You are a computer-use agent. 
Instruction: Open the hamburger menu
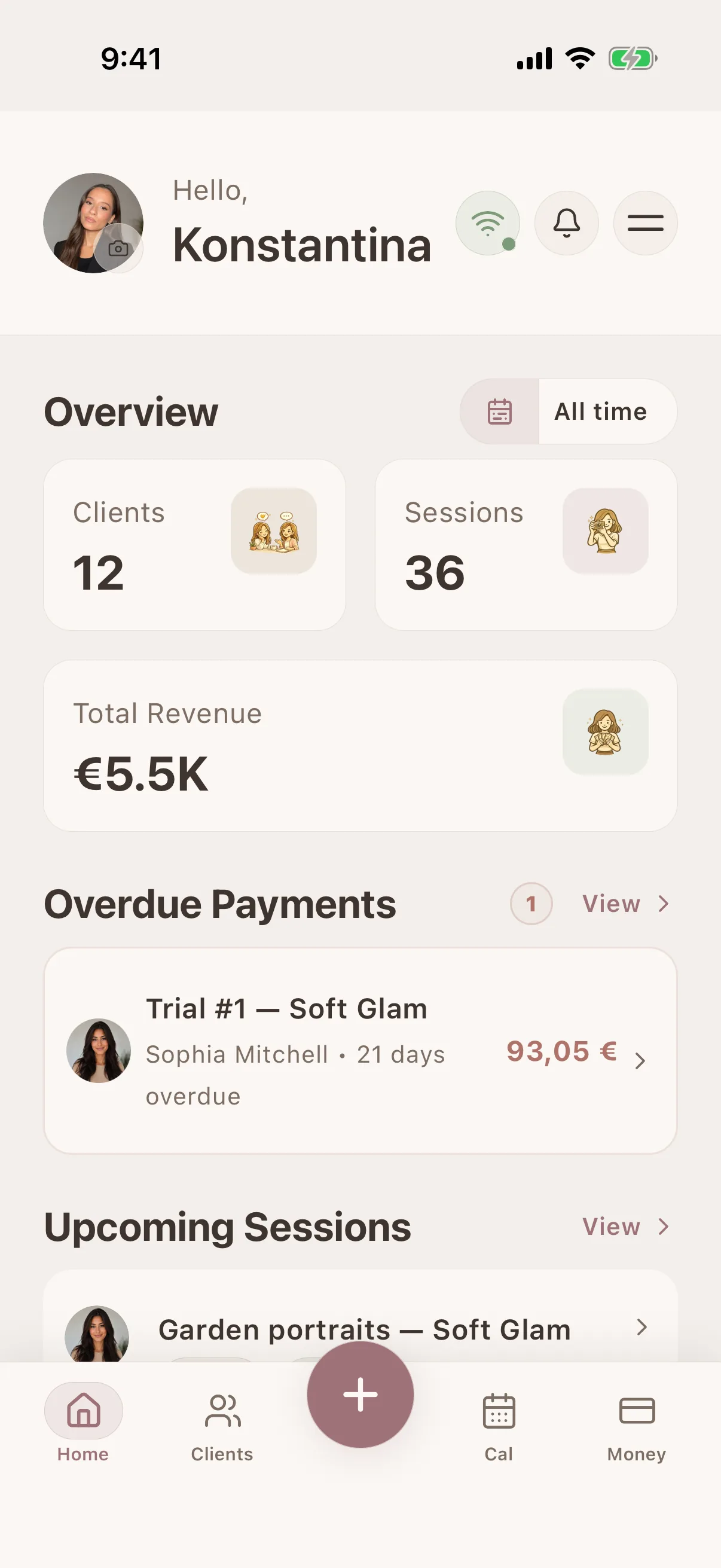tap(645, 223)
